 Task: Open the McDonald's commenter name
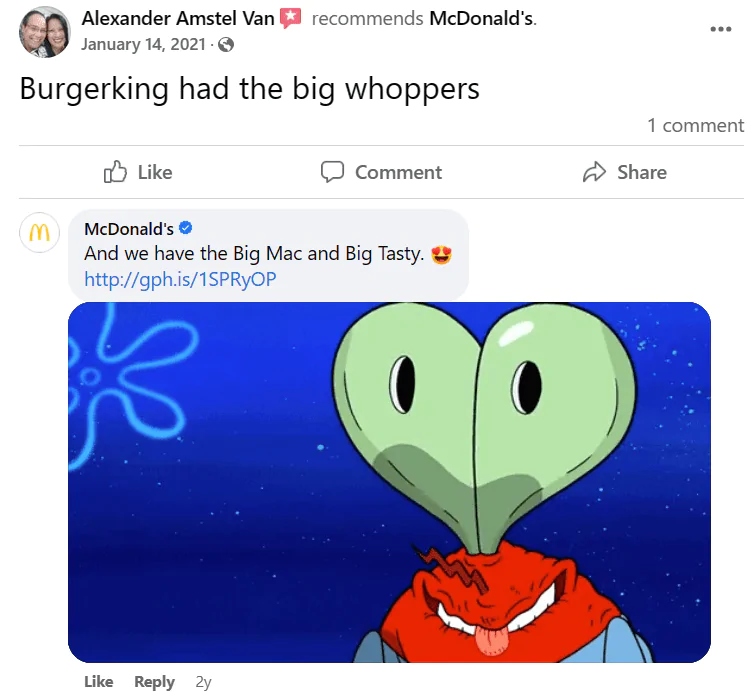click(129, 229)
